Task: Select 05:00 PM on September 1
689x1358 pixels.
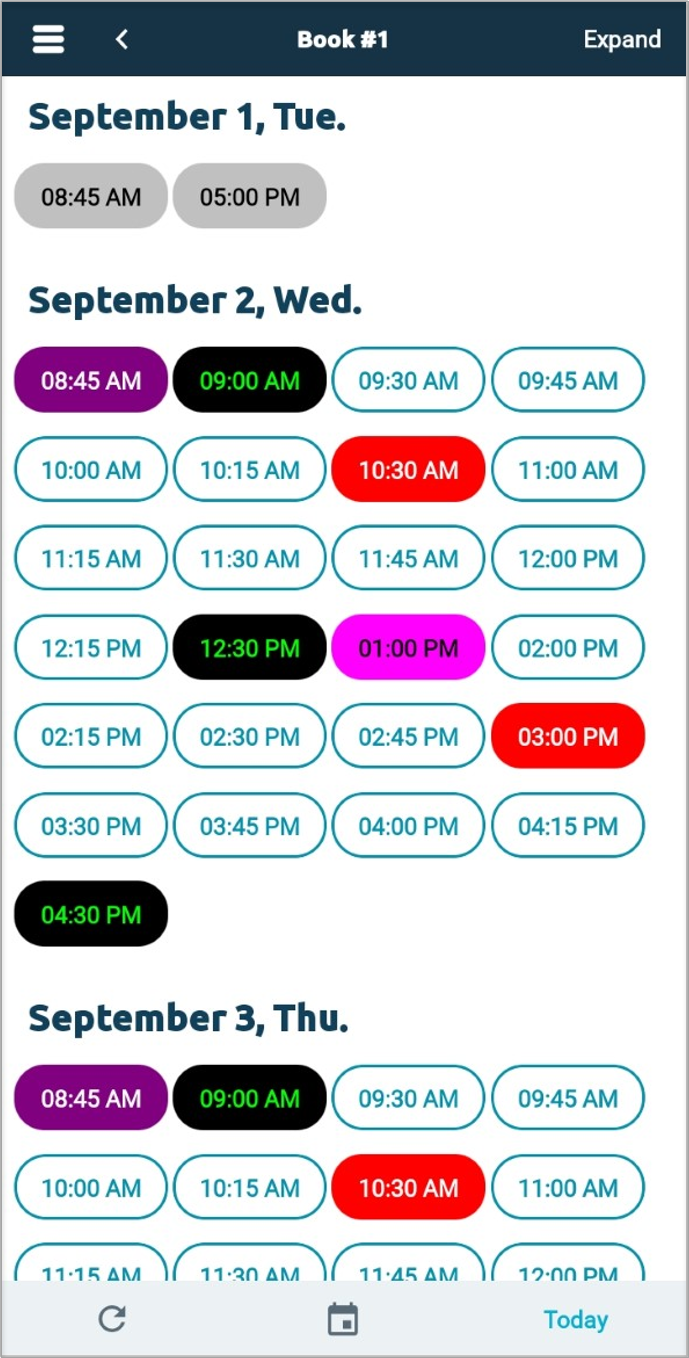Action: pyautogui.click(x=250, y=196)
